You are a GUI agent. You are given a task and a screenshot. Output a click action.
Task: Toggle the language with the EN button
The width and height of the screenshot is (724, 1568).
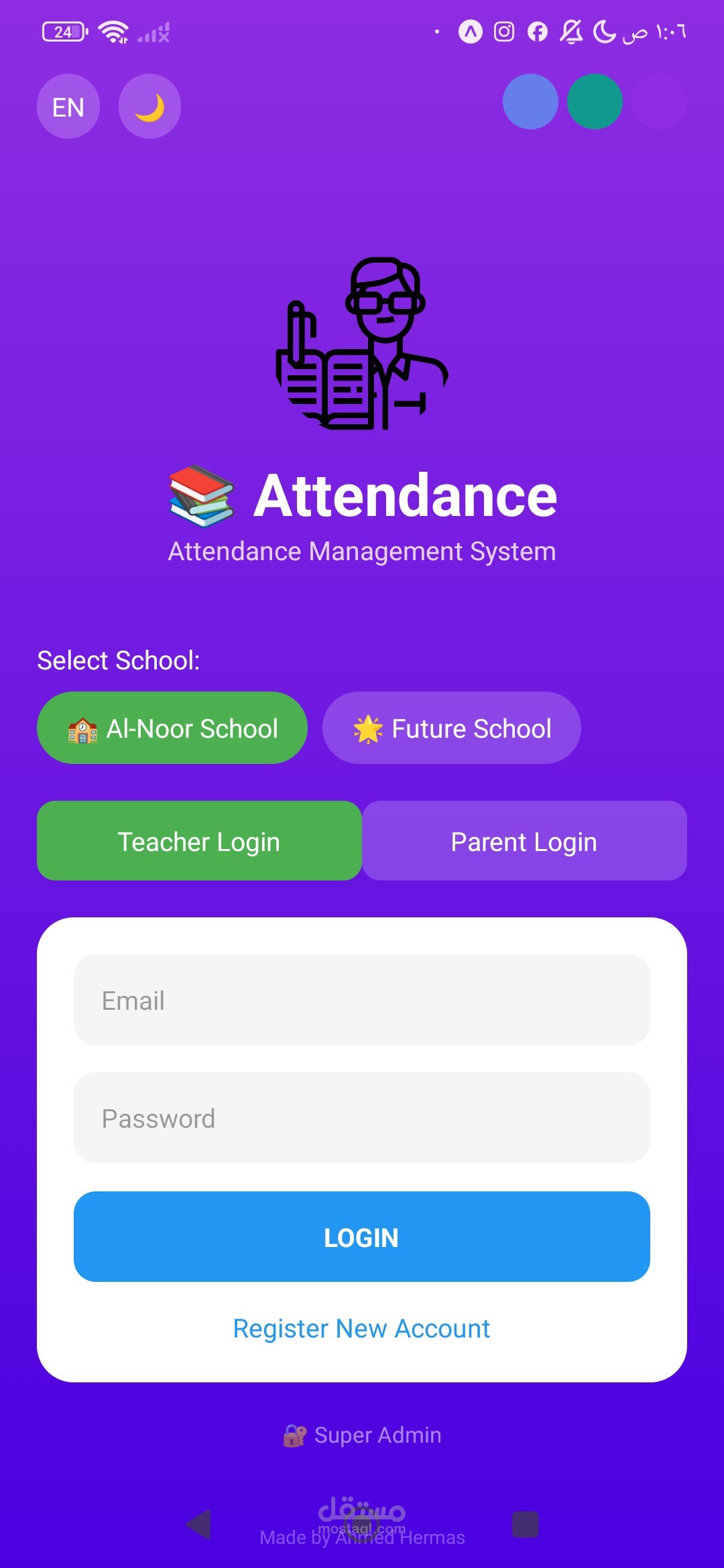(68, 106)
